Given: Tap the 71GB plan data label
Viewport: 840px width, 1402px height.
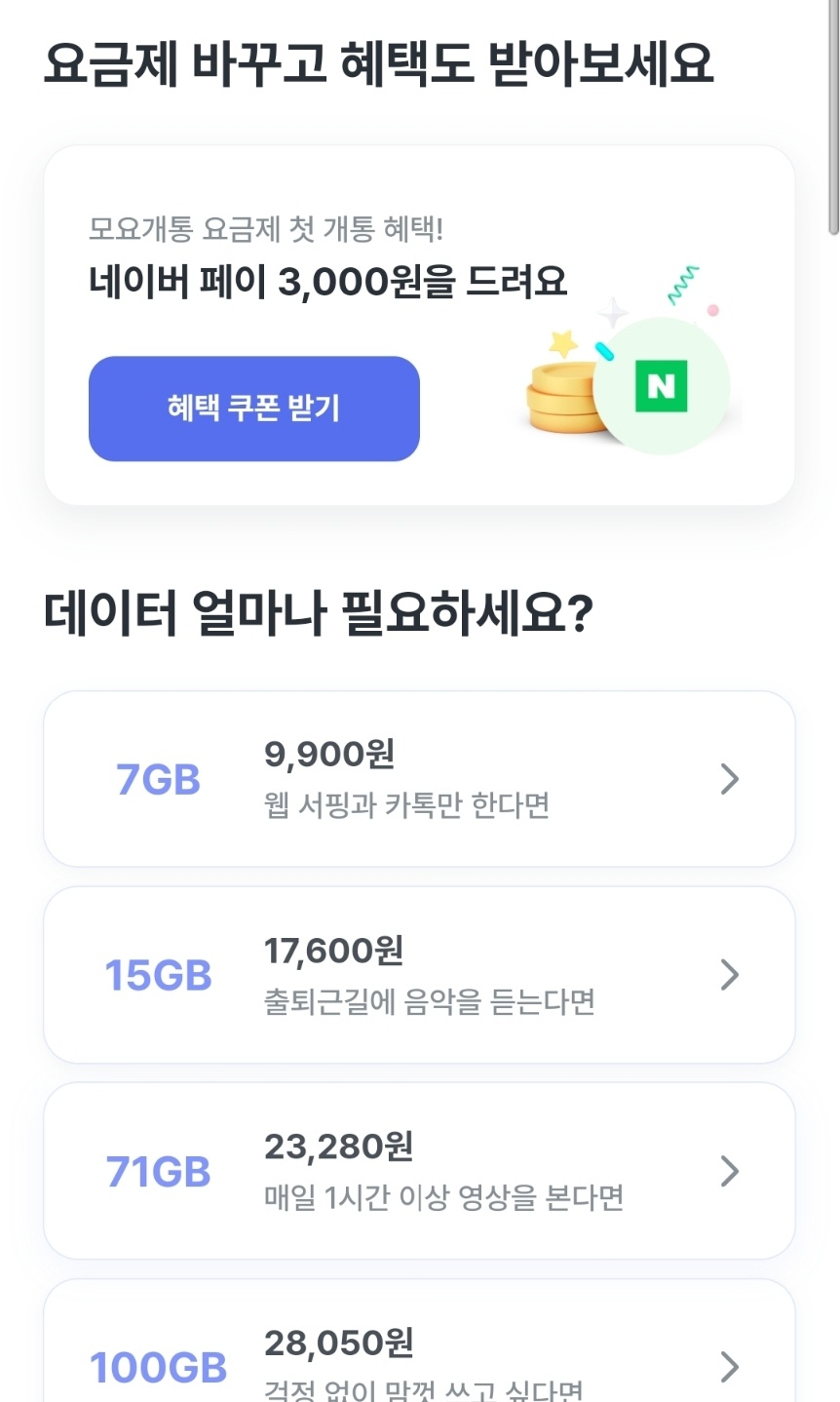Looking at the screenshot, I should tap(159, 1171).
